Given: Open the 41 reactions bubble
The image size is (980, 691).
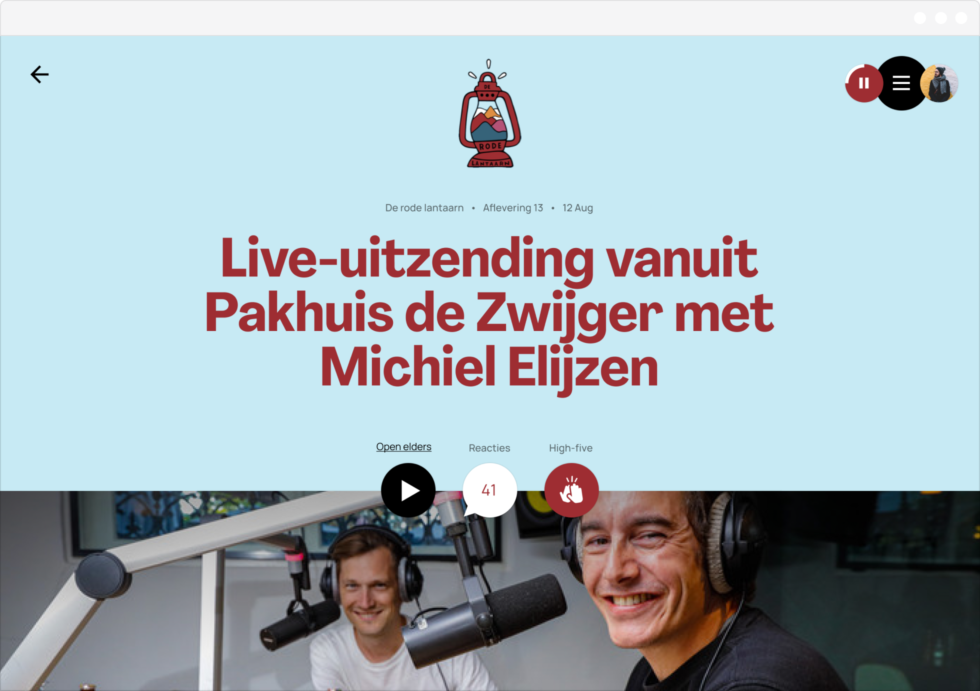Looking at the screenshot, I should click(489, 490).
